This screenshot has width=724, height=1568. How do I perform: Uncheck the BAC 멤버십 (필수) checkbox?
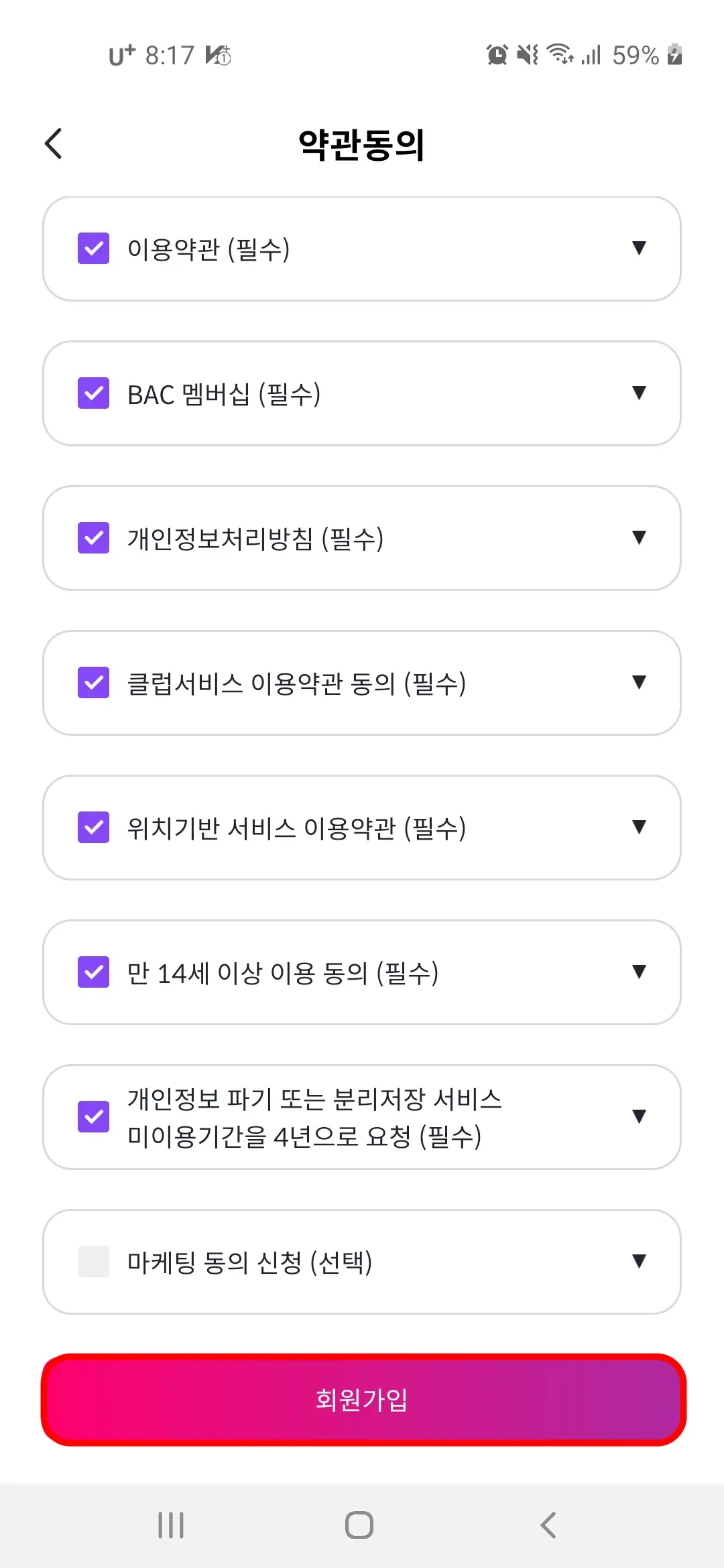point(93,394)
